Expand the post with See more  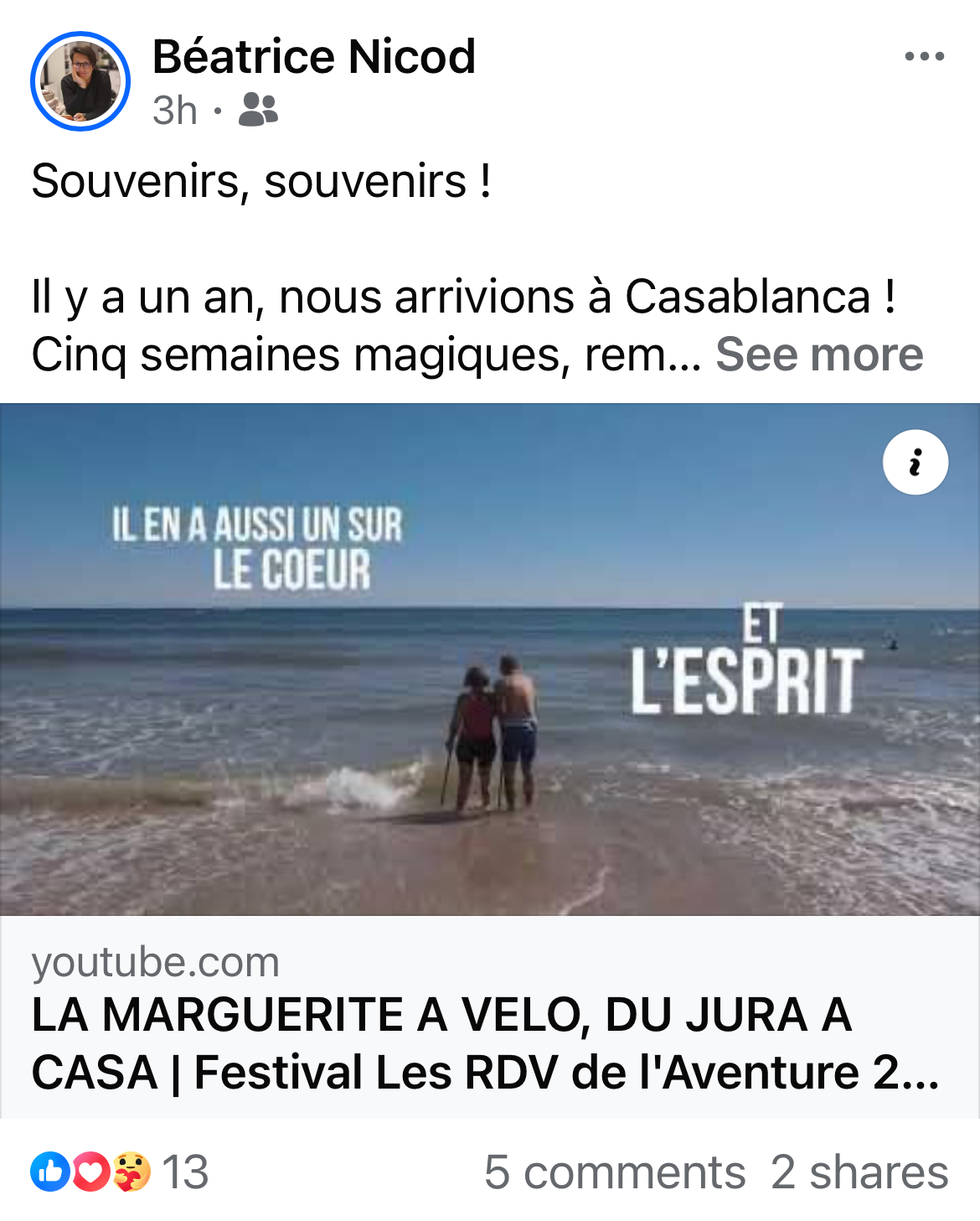pyautogui.click(x=818, y=354)
